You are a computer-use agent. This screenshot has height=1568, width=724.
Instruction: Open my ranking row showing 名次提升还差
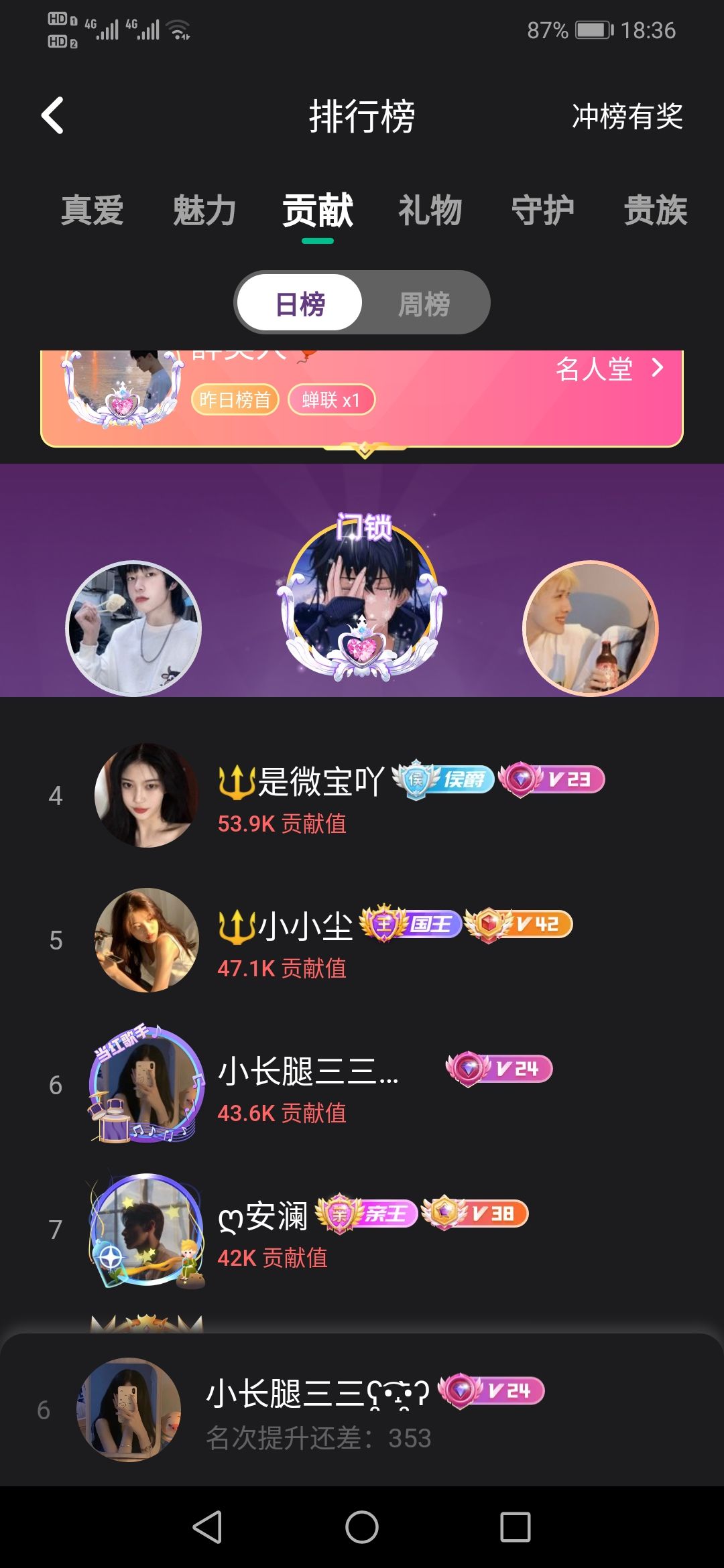(x=362, y=1409)
